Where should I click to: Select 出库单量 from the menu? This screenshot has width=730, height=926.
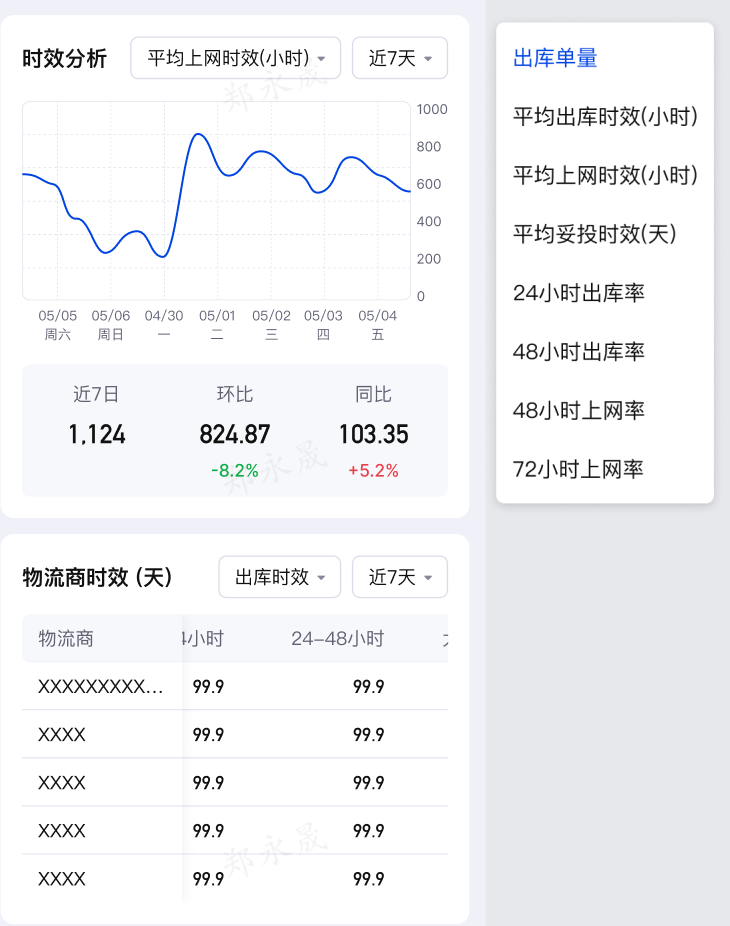click(x=555, y=58)
